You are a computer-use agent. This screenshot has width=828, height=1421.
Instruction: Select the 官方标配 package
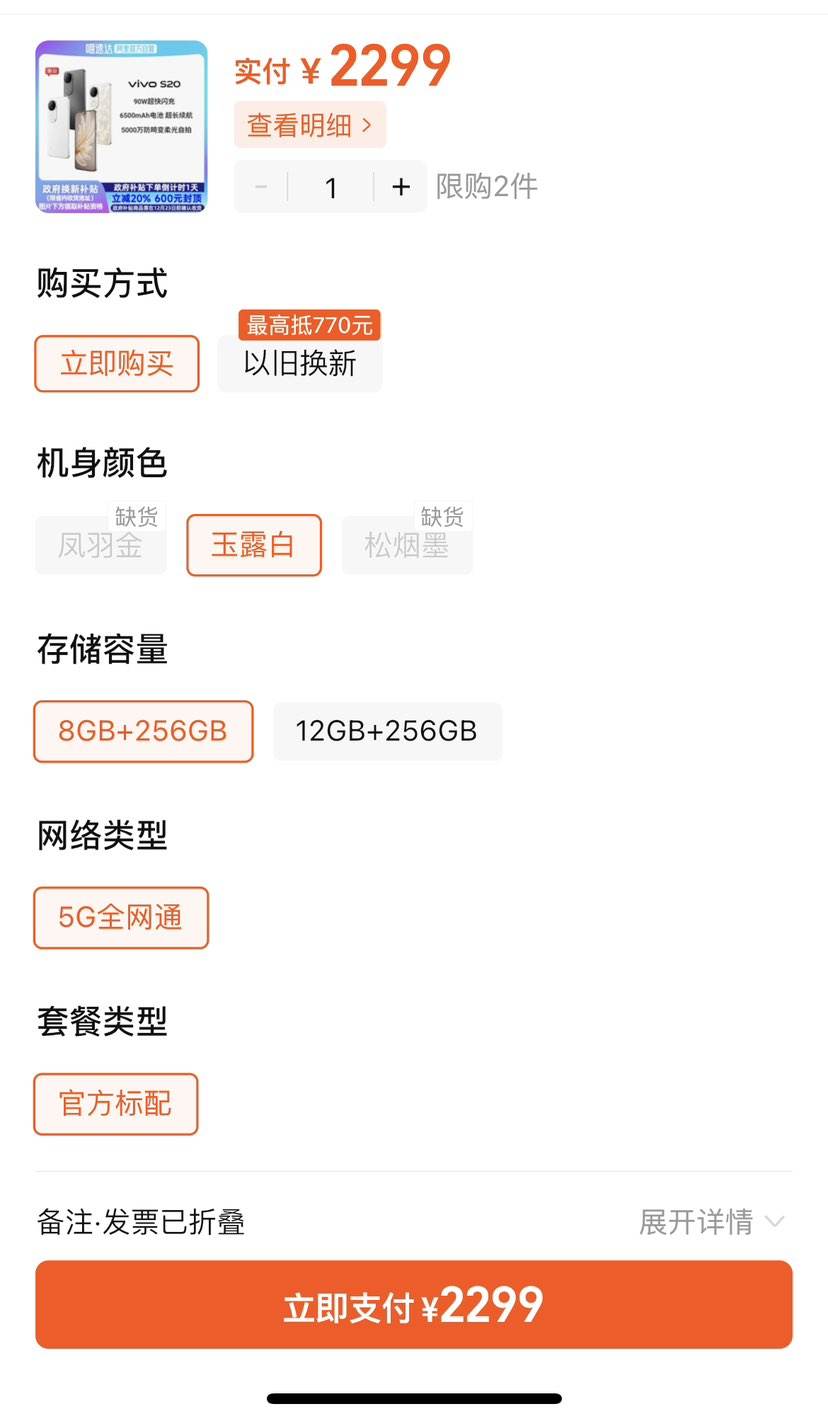(x=116, y=1104)
